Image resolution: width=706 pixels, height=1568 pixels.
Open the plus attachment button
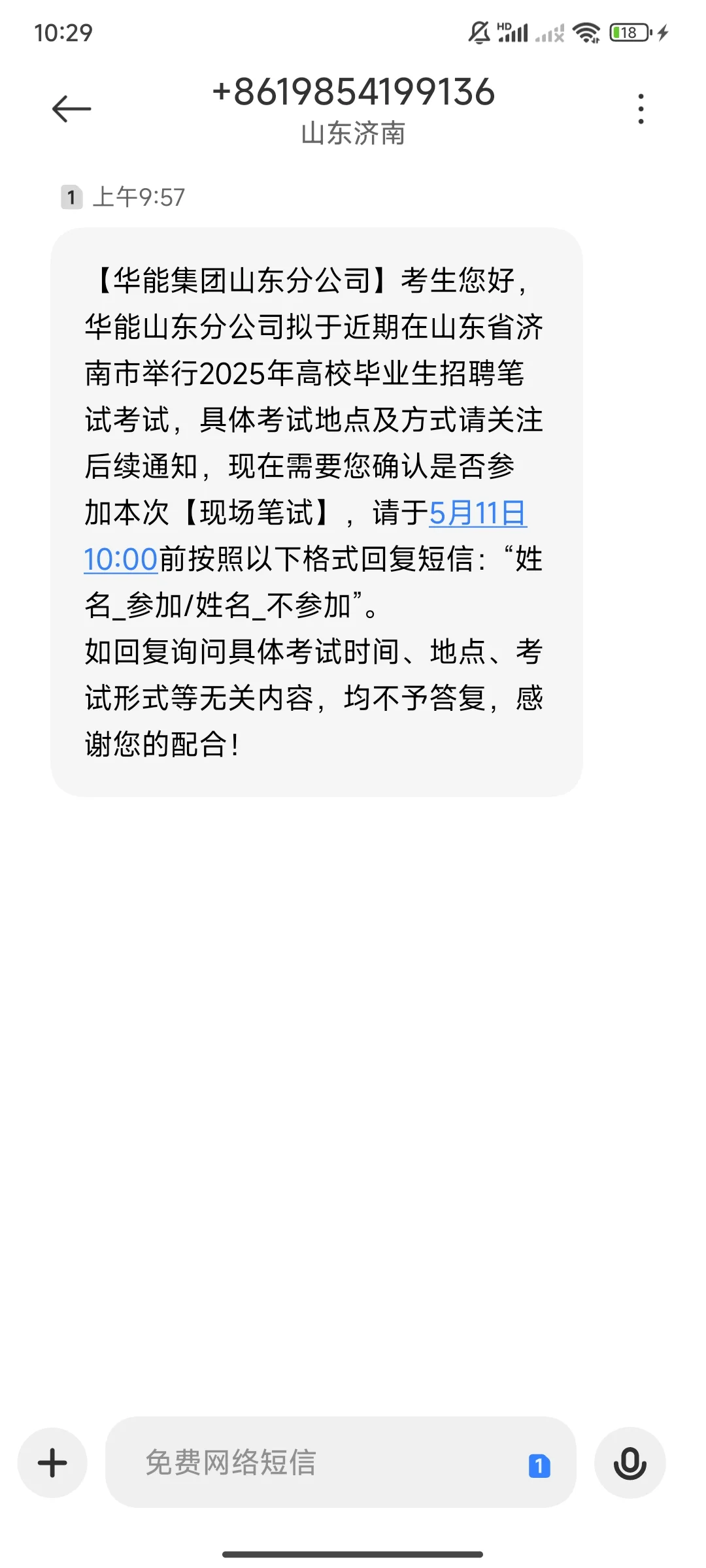[52, 1463]
